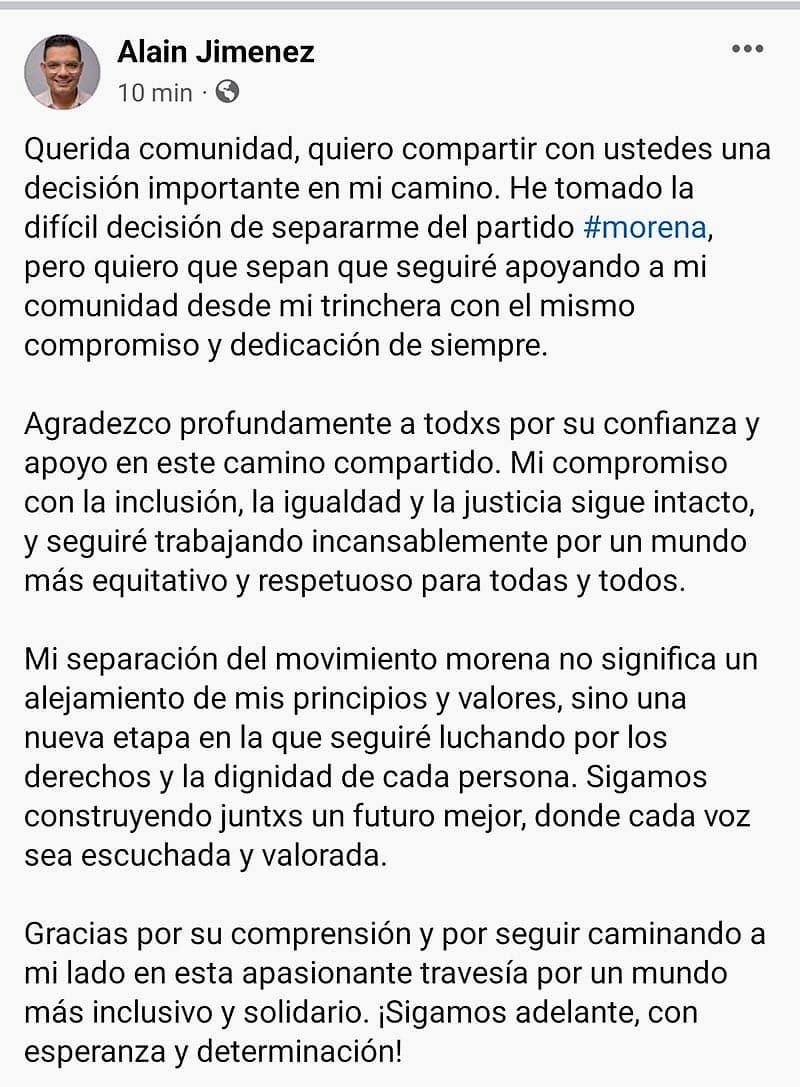
Task: View the public audience globe icon
Action: pyautogui.click(x=228, y=92)
